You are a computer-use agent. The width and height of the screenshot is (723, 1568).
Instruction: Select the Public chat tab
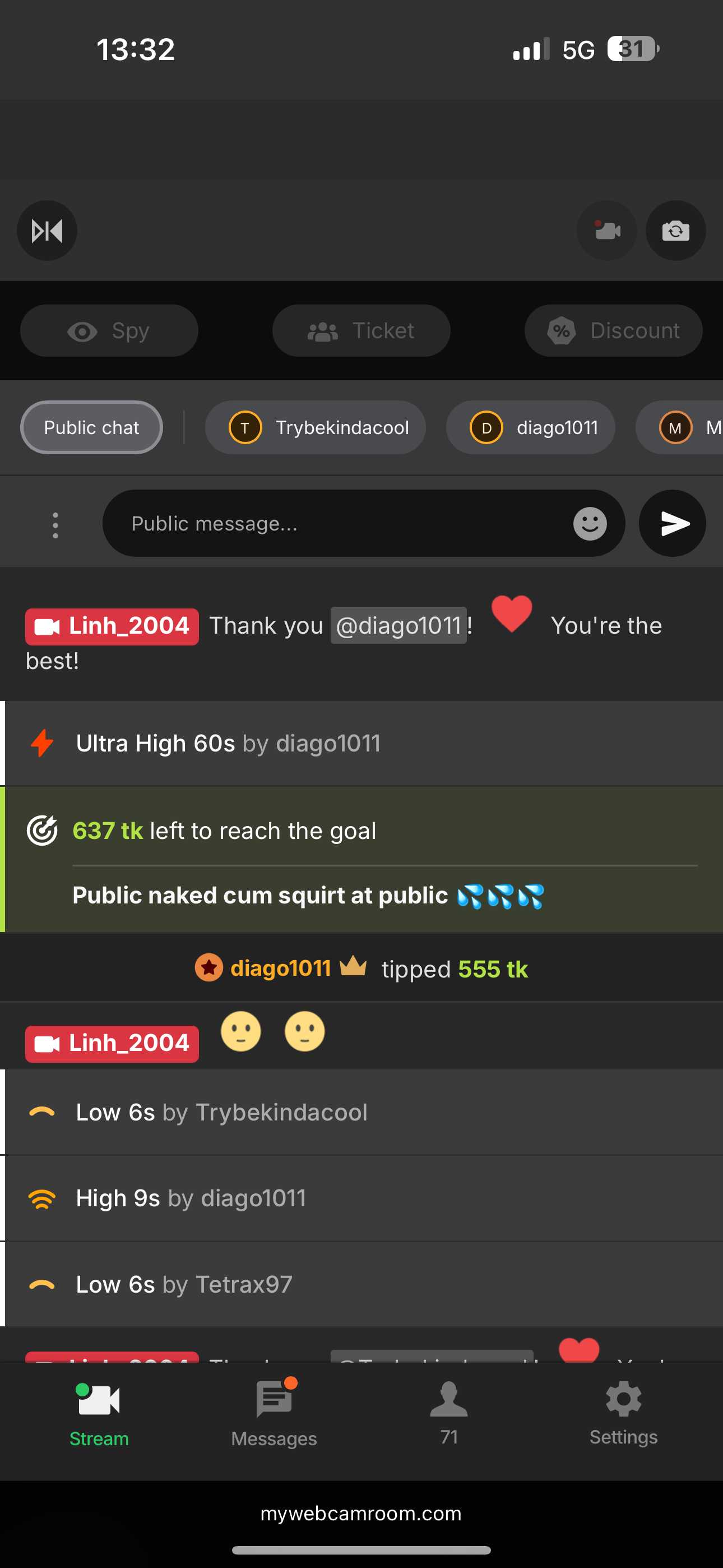(91, 427)
